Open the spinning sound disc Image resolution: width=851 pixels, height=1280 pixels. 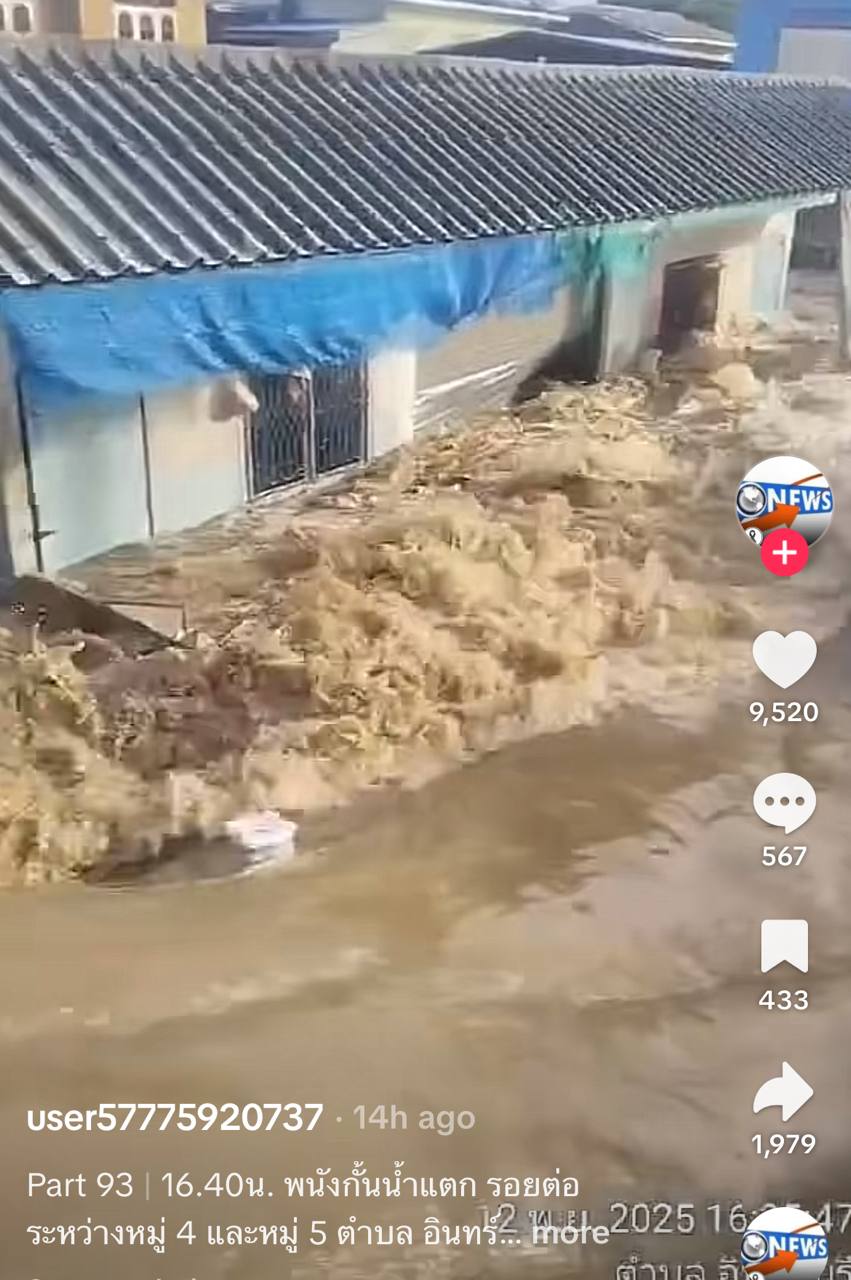(784, 1246)
